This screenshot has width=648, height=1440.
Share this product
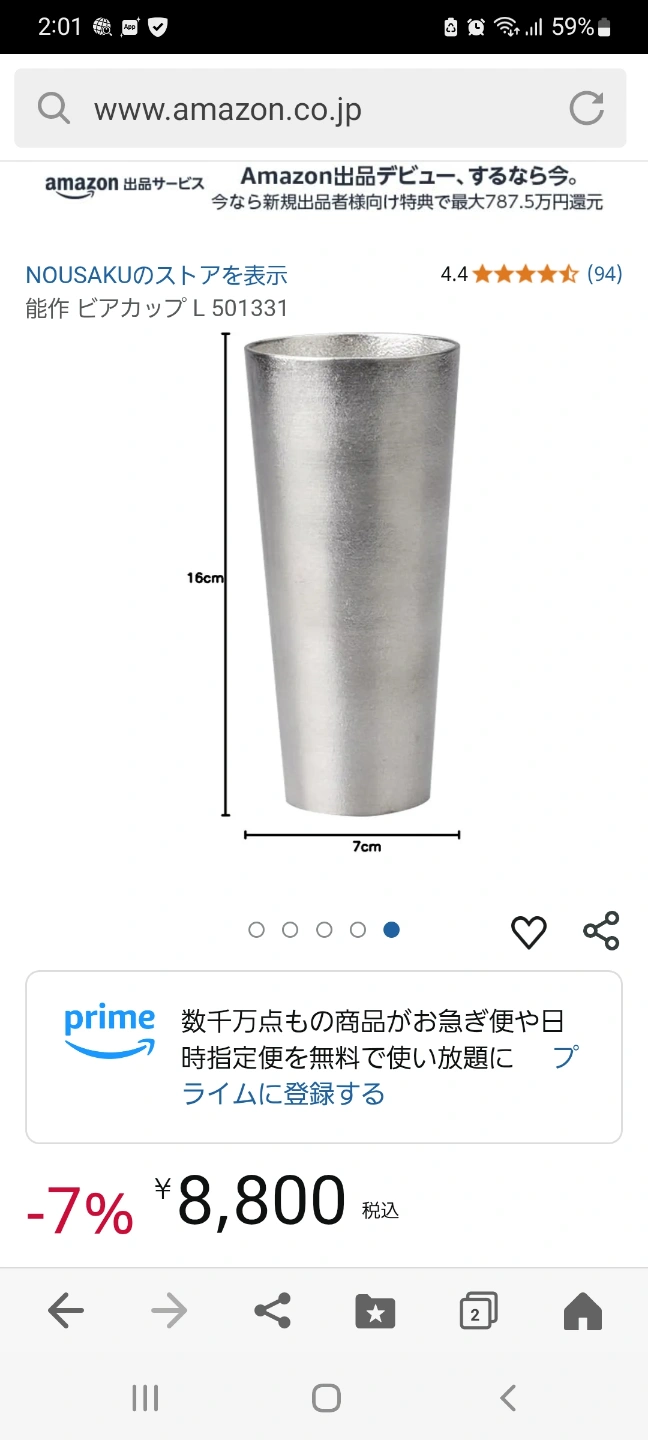[x=601, y=931]
